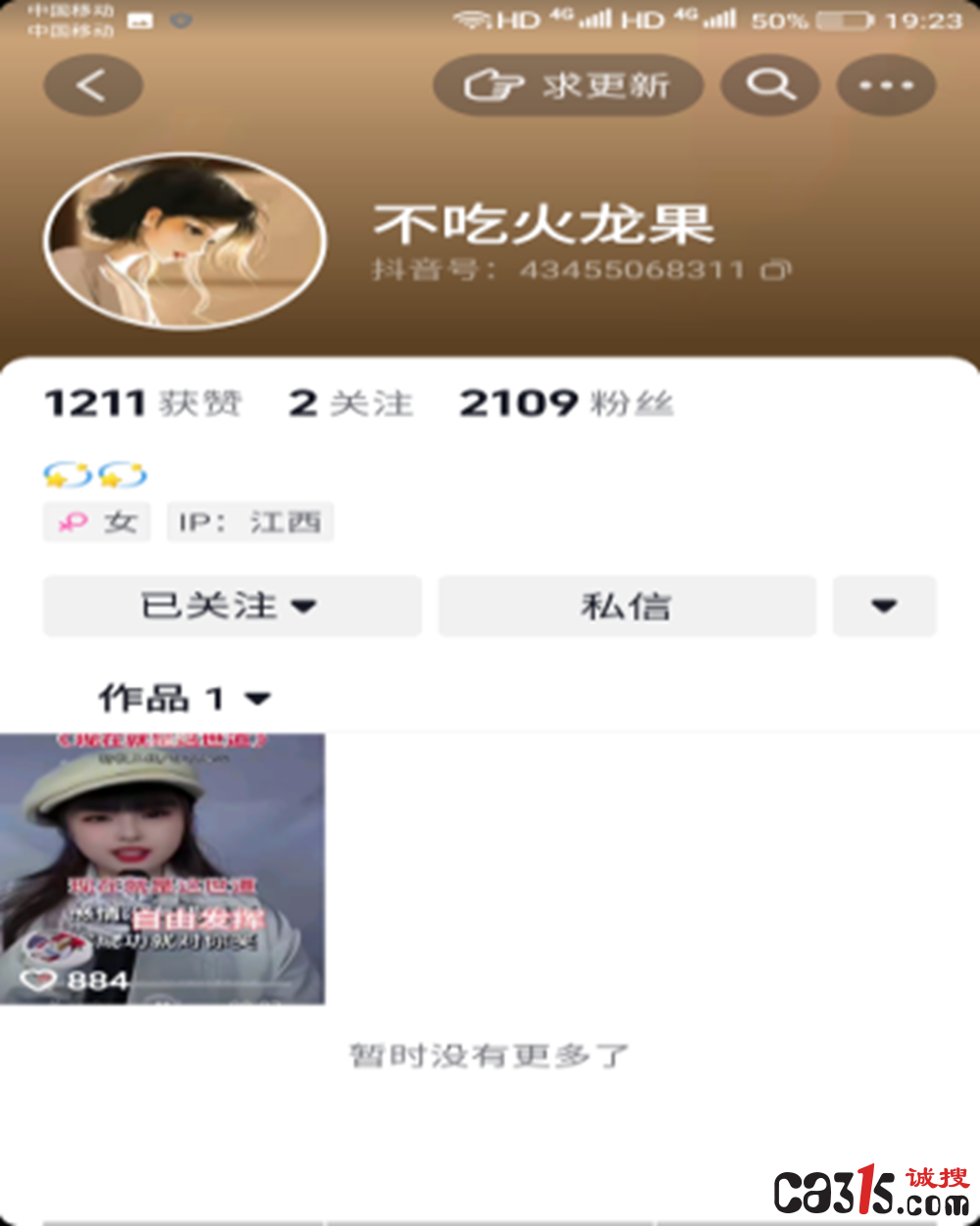Open the 2 关注 following list

(x=350, y=403)
